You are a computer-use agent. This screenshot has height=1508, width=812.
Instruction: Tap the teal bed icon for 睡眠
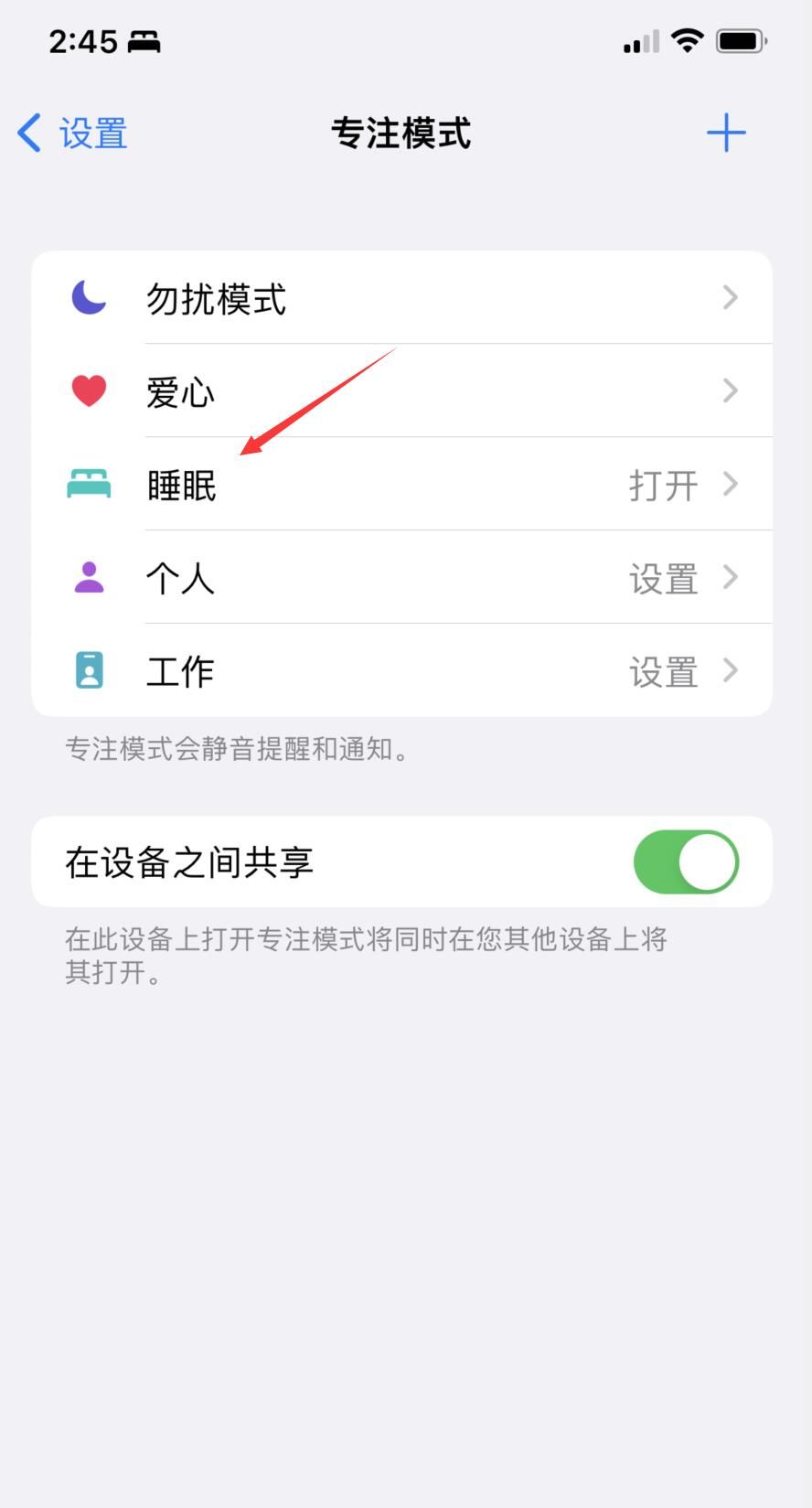(89, 485)
